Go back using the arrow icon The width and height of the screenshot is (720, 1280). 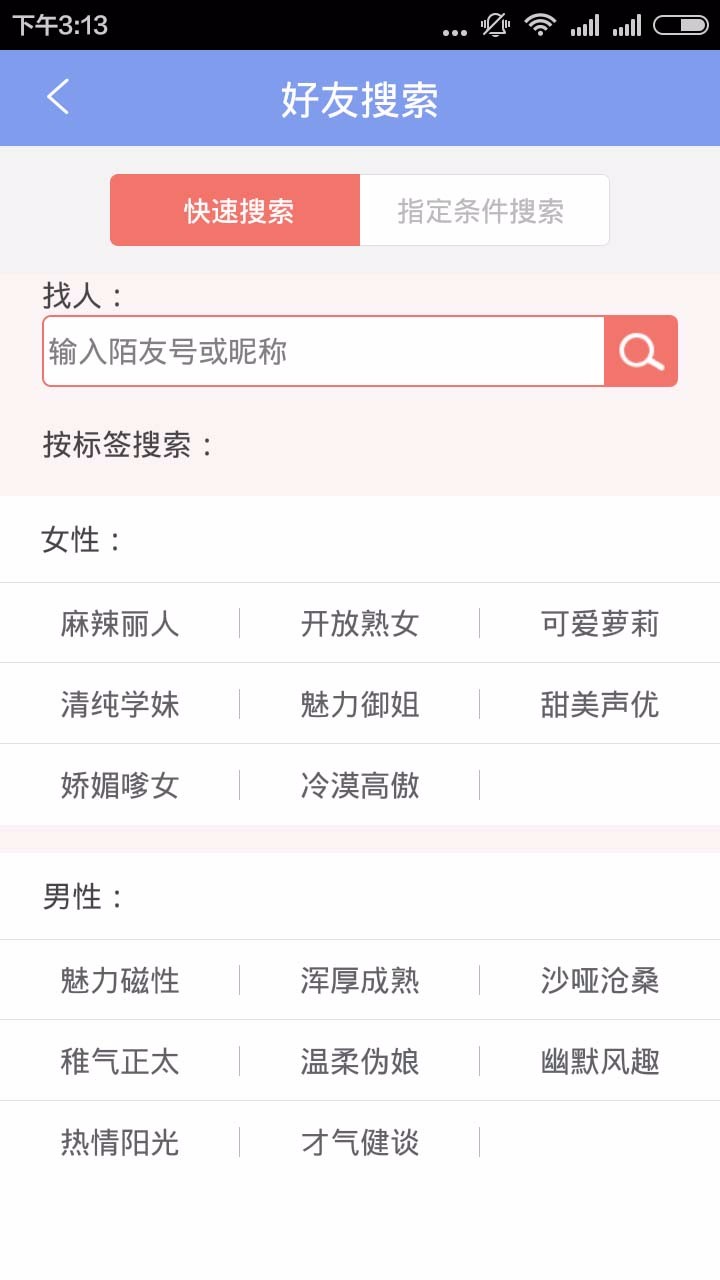58,97
